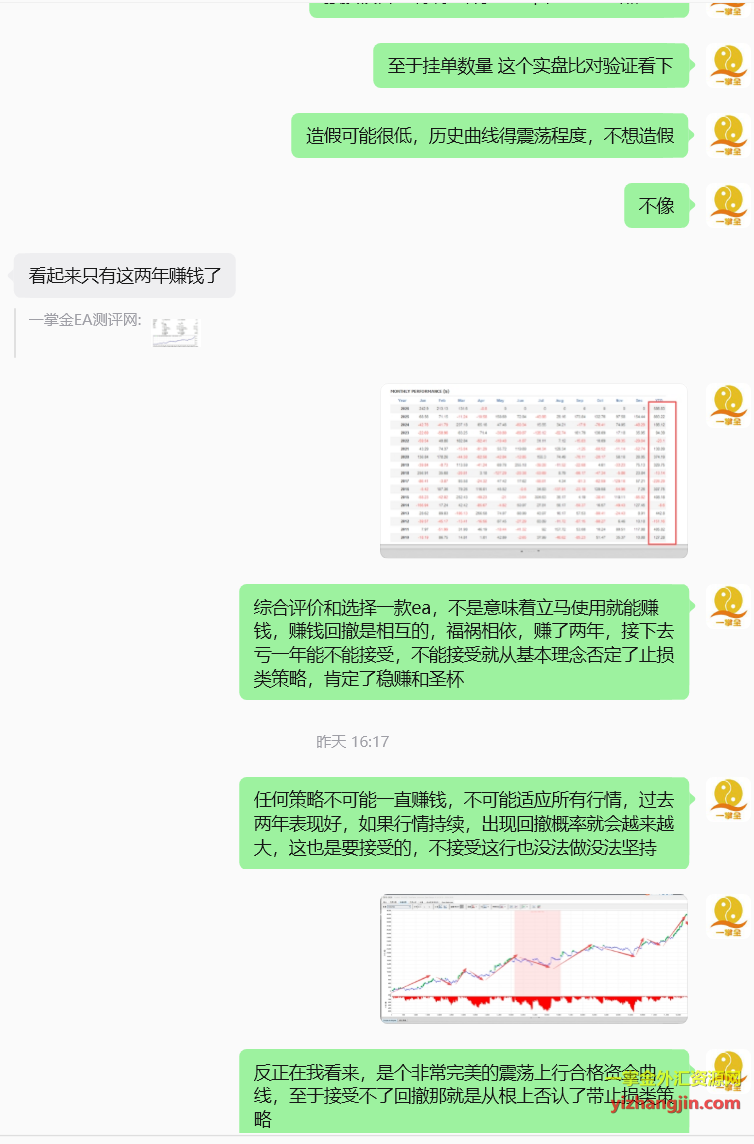The height and width of the screenshot is (1144, 754).
Task: Open avatar next to 任何策略不可能一直赚钱 message
Action: [728, 799]
